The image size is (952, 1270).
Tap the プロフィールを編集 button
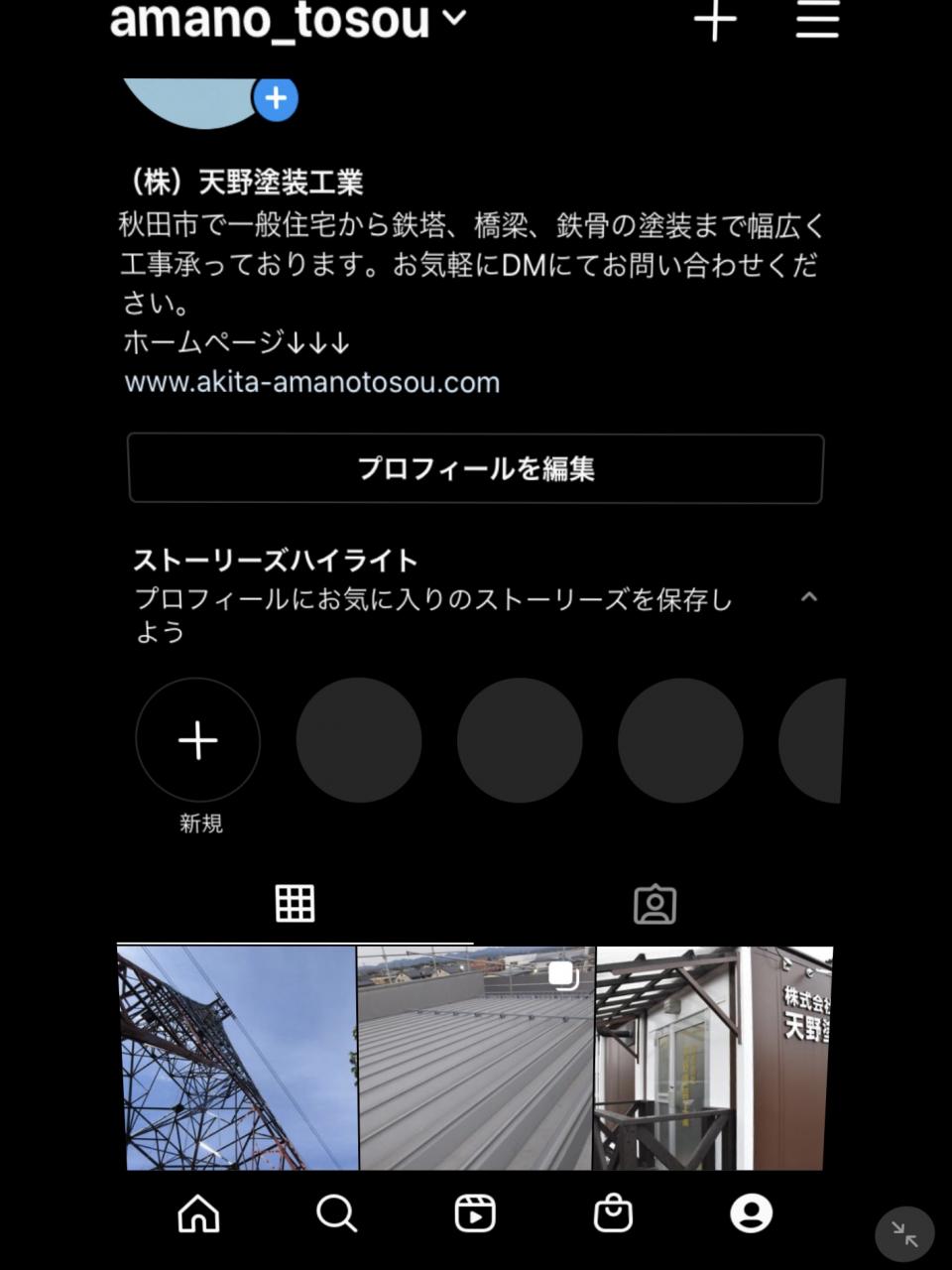[475, 468]
